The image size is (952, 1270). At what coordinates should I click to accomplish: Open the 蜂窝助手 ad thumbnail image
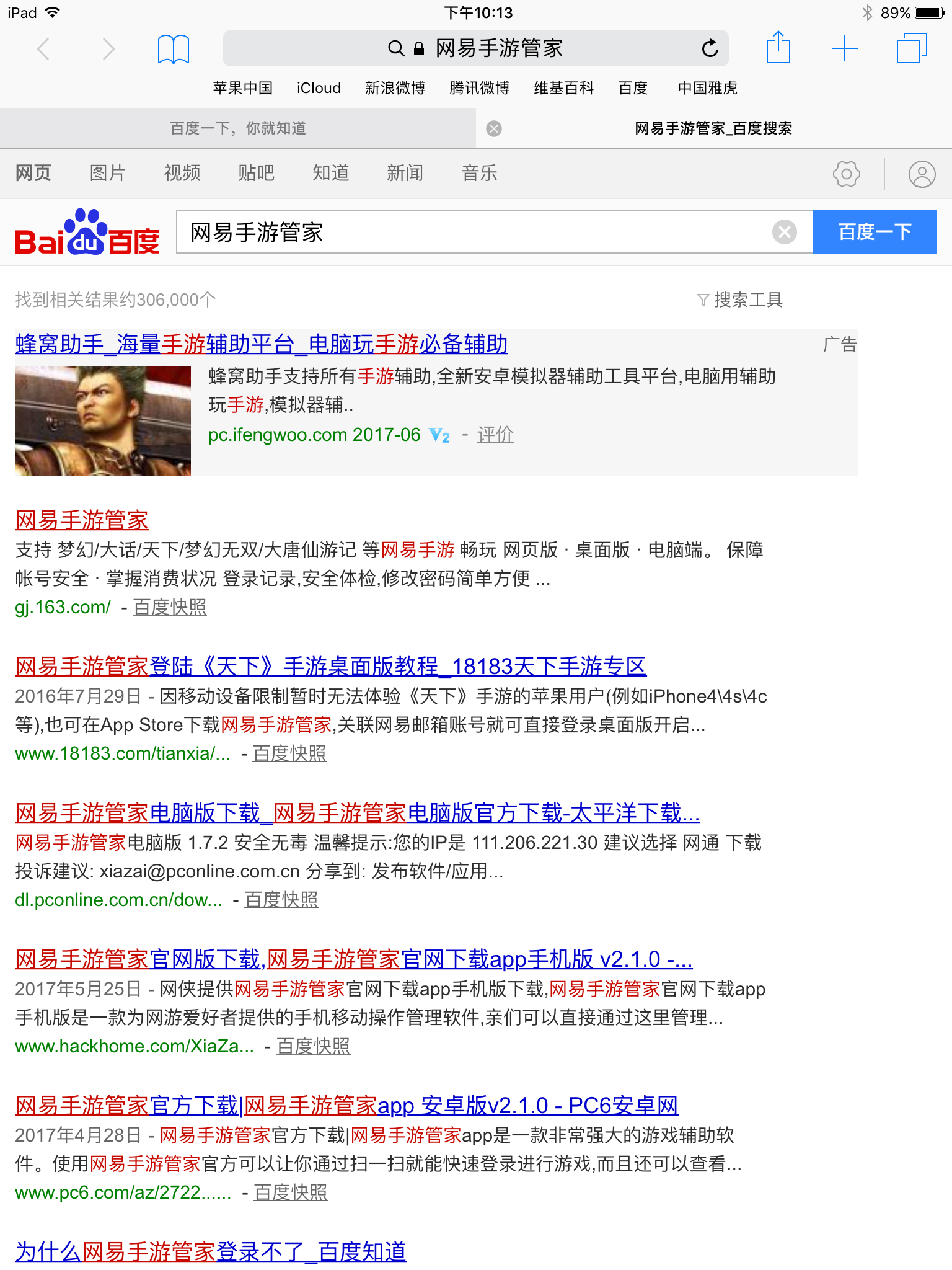click(103, 421)
